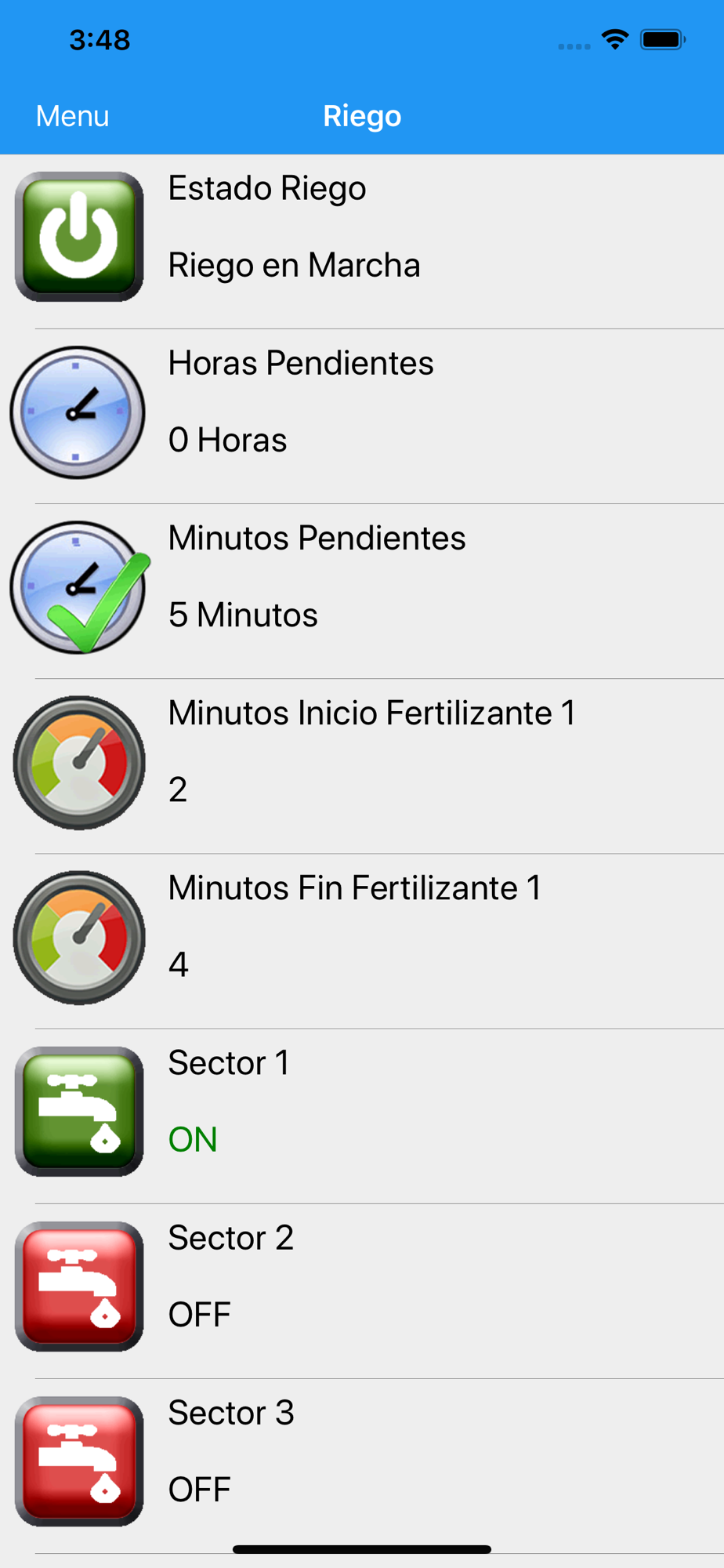
Task: Open the Menu button
Action: click(72, 116)
